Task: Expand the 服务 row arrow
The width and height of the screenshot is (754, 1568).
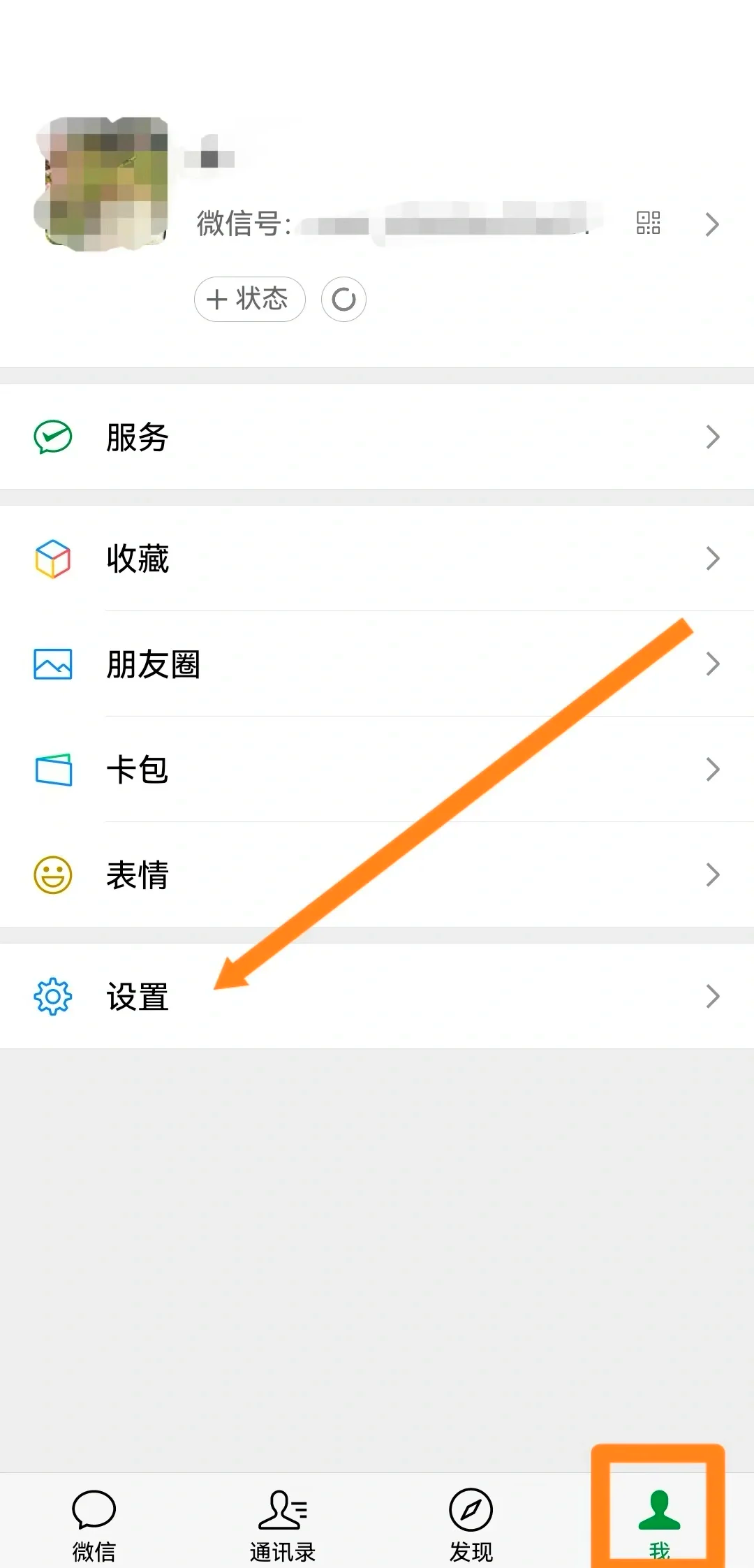Action: [x=714, y=437]
